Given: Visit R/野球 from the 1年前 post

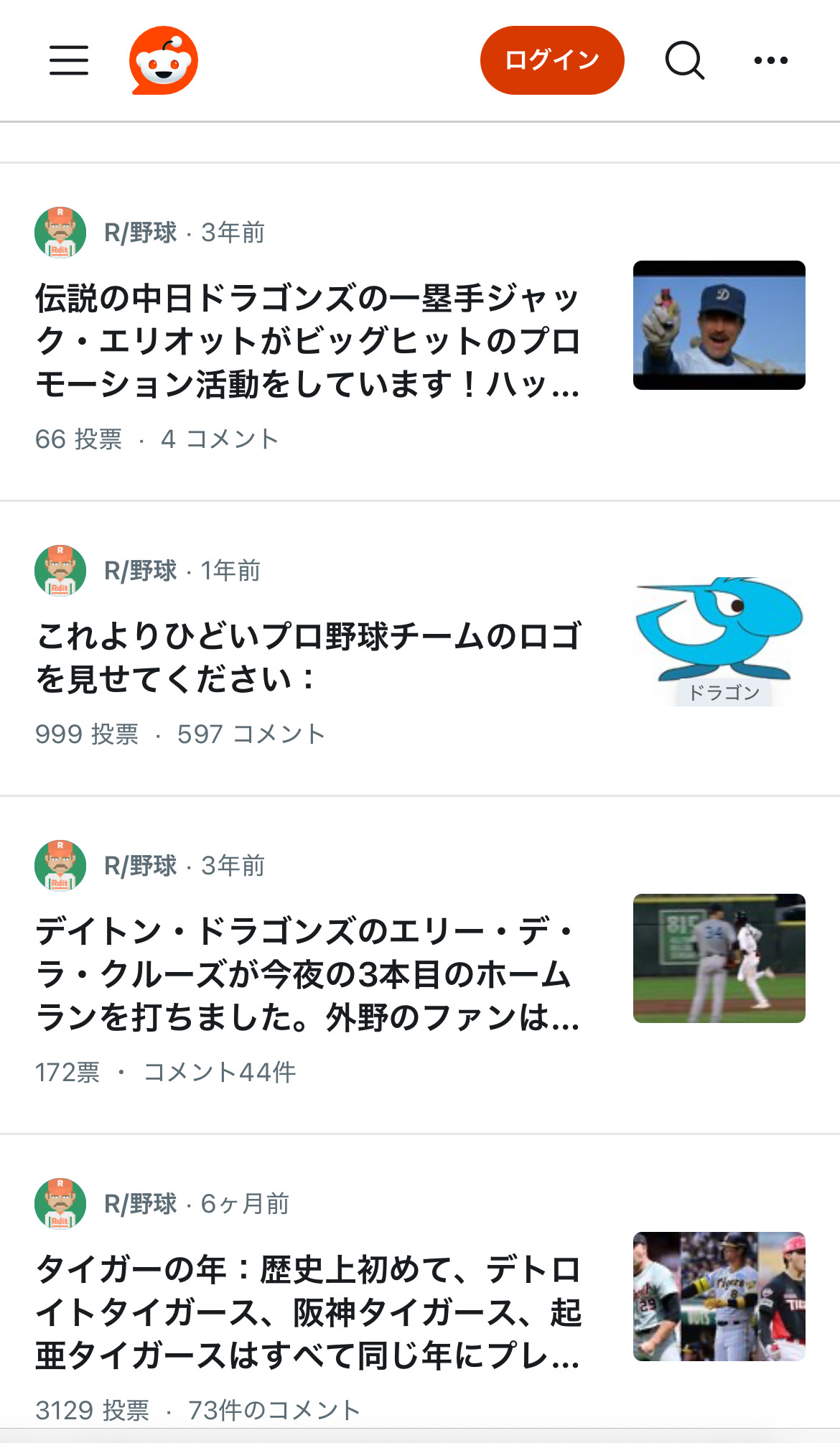Looking at the screenshot, I should click(140, 571).
